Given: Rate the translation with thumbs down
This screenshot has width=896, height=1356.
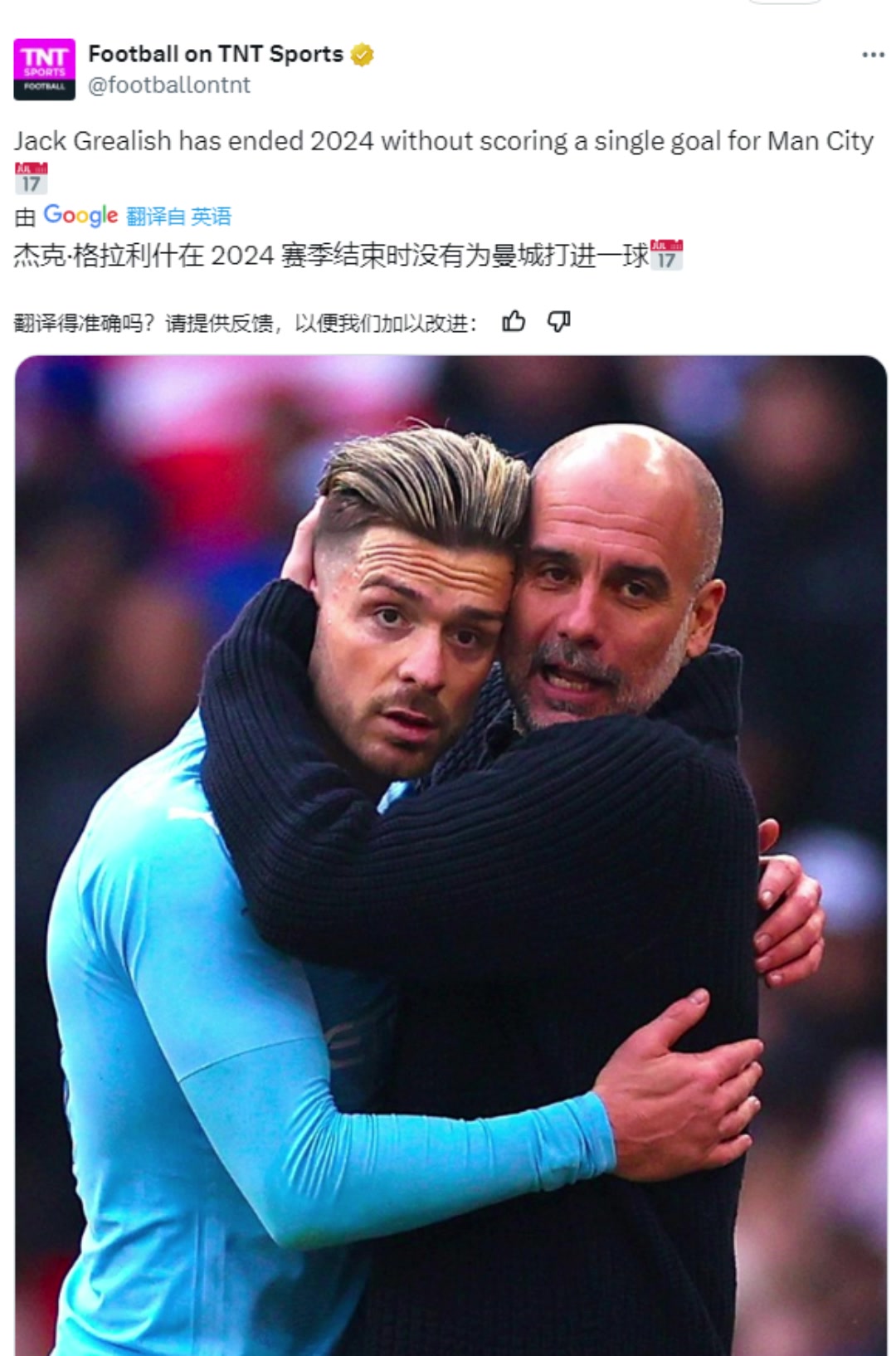Looking at the screenshot, I should click(559, 322).
